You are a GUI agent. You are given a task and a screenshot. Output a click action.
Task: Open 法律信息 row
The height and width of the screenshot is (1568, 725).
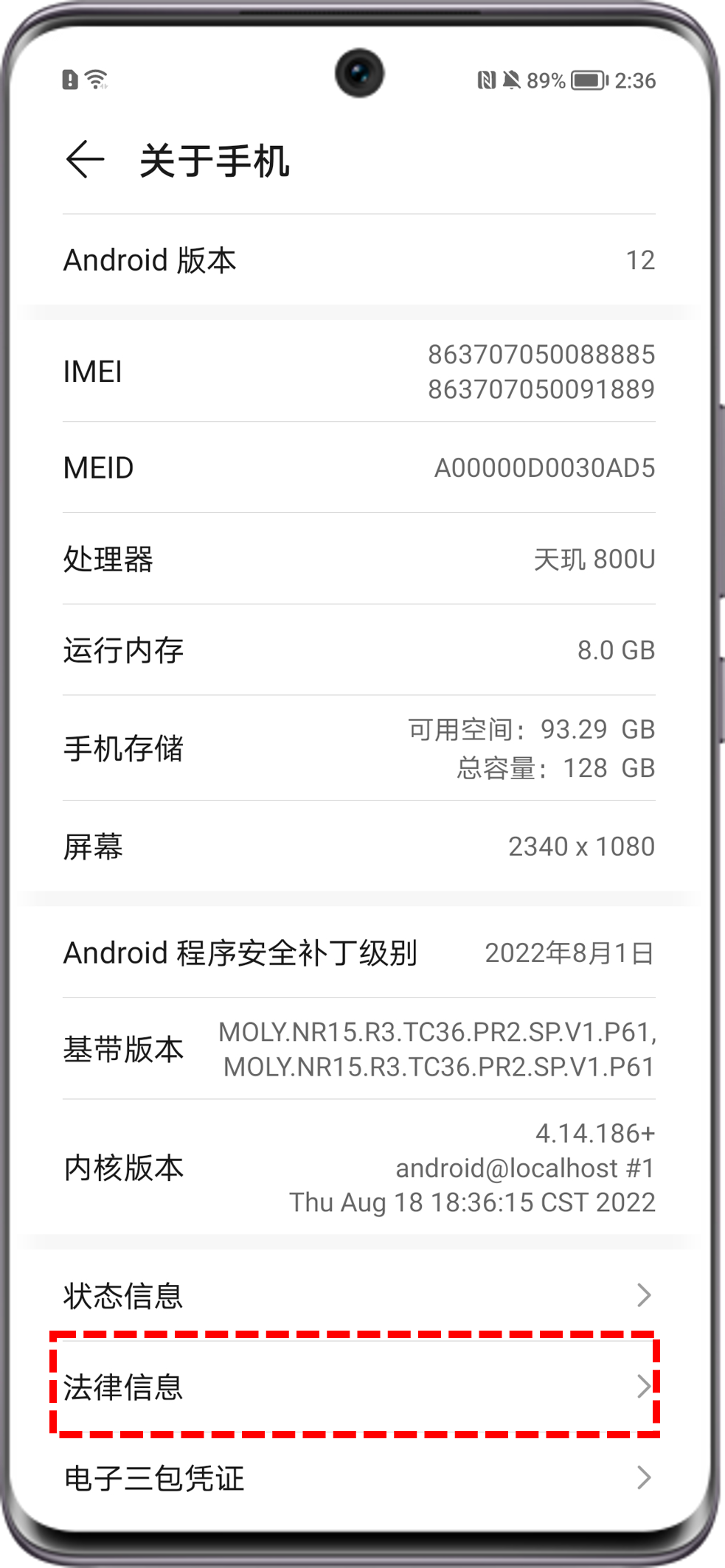click(358, 1387)
